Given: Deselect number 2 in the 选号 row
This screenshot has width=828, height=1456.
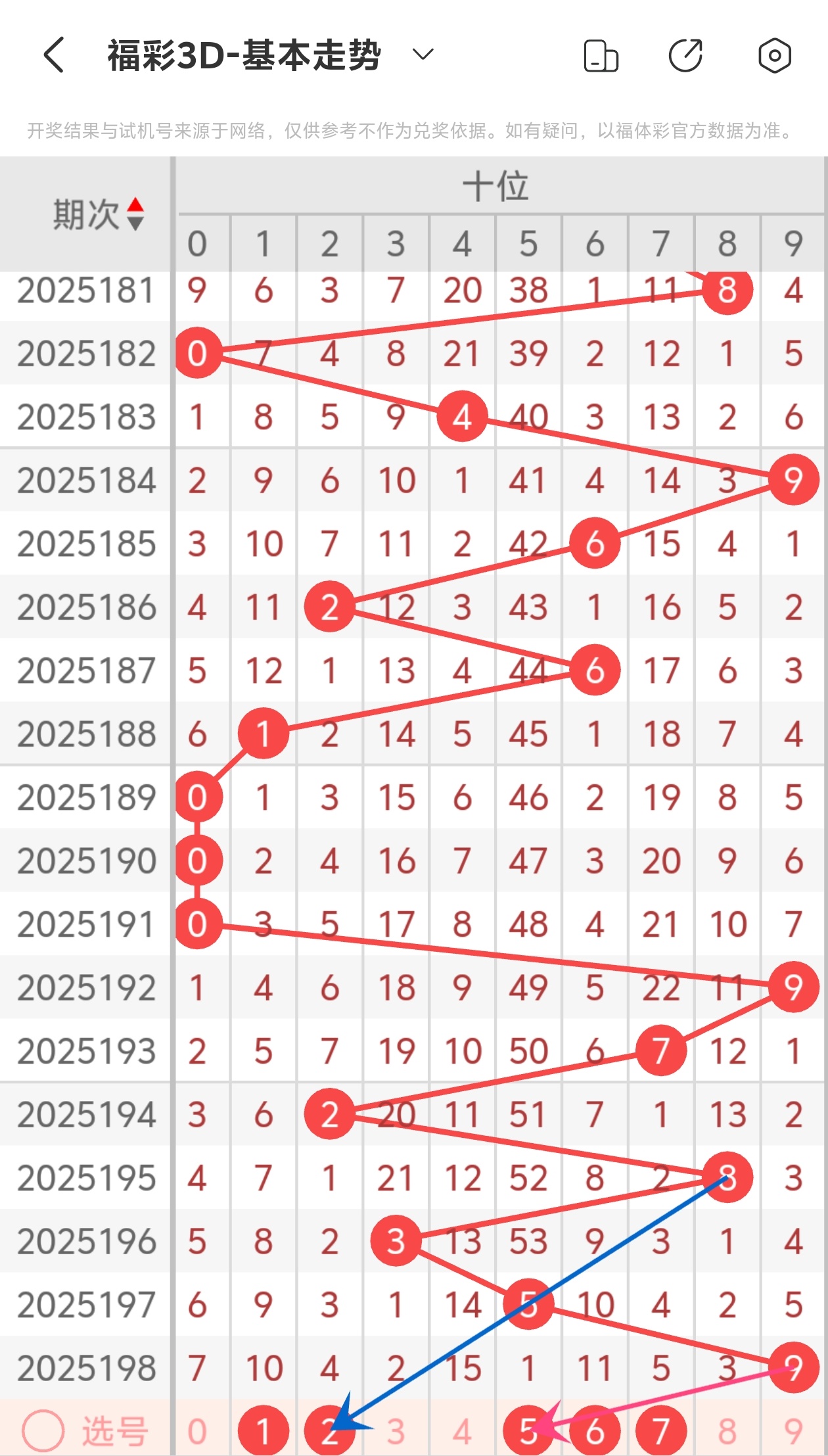Looking at the screenshot, I should 329,1431.
